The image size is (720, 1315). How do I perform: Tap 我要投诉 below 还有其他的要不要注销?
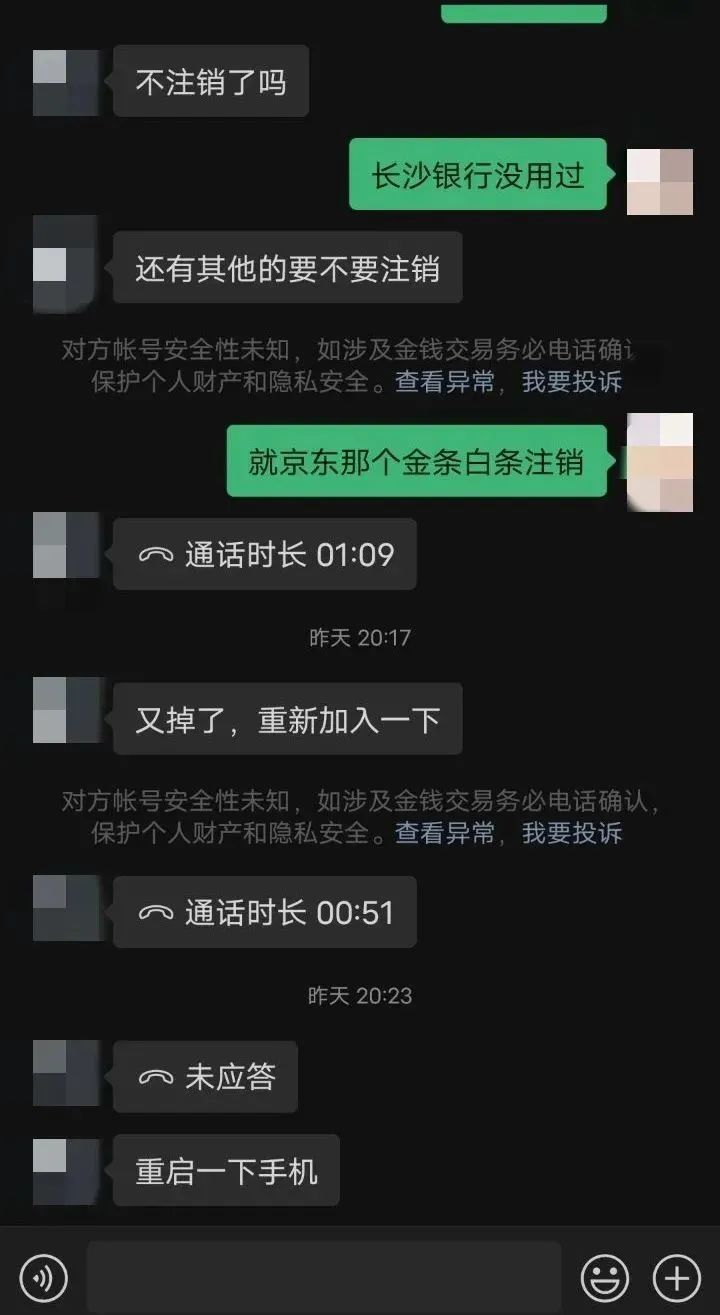(x=572, y=381)
